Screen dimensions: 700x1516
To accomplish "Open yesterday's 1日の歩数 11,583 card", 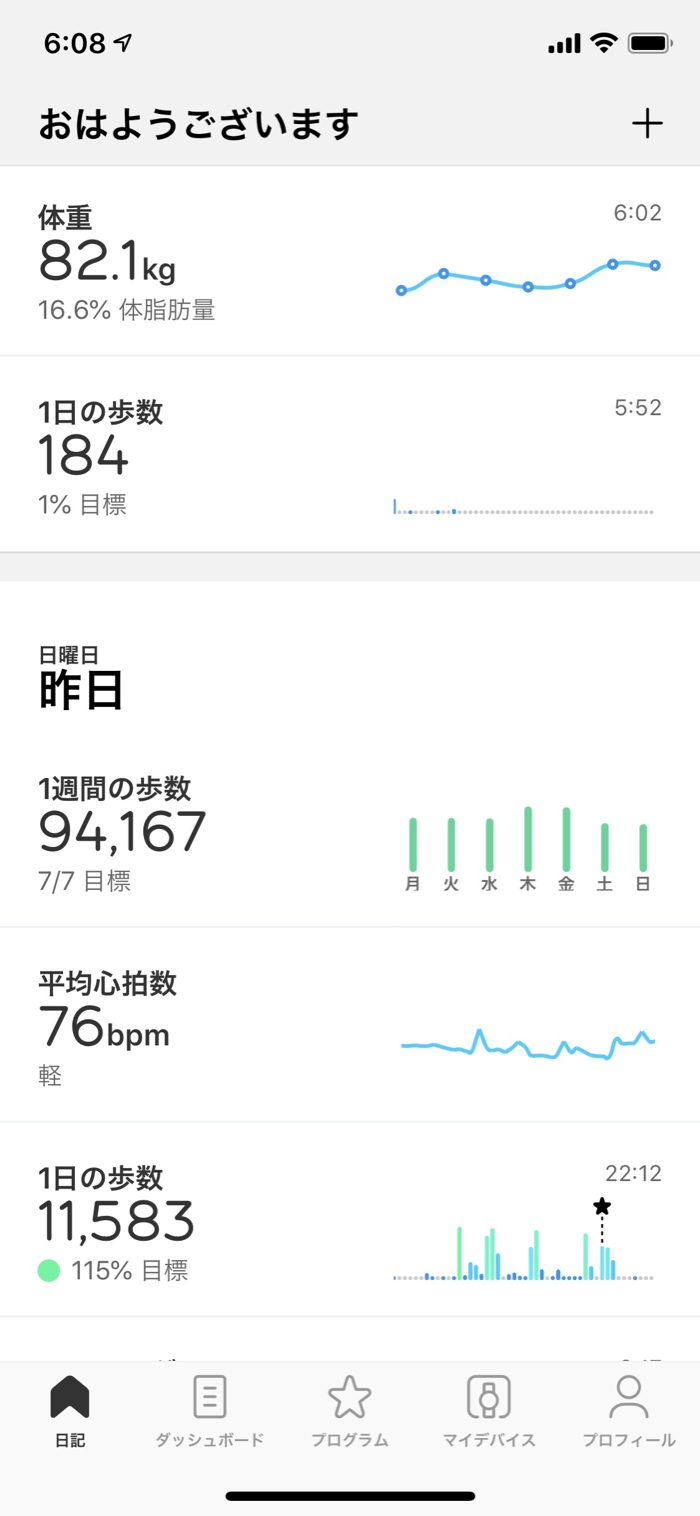I will (x=350, y=1222).
